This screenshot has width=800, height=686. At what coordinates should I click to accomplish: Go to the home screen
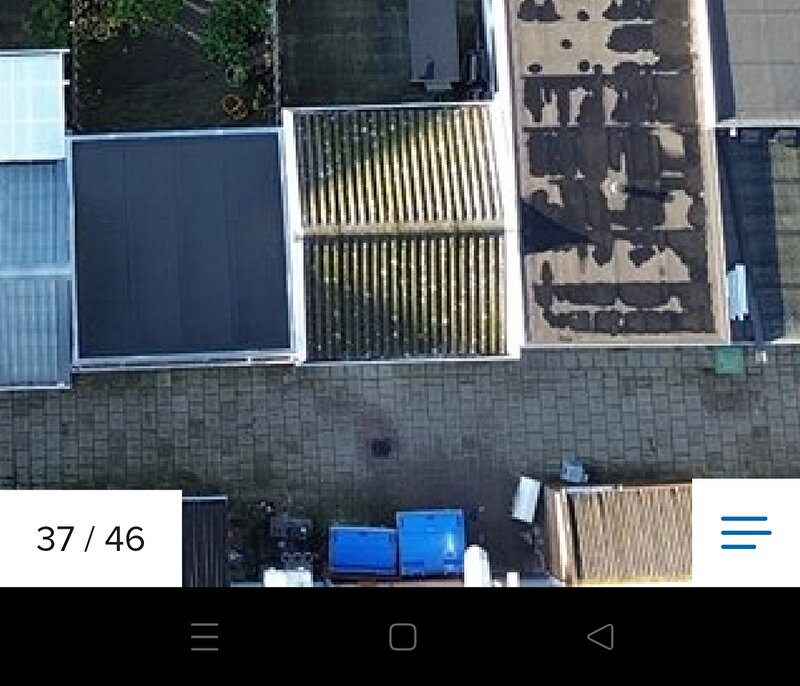point(402,637)
